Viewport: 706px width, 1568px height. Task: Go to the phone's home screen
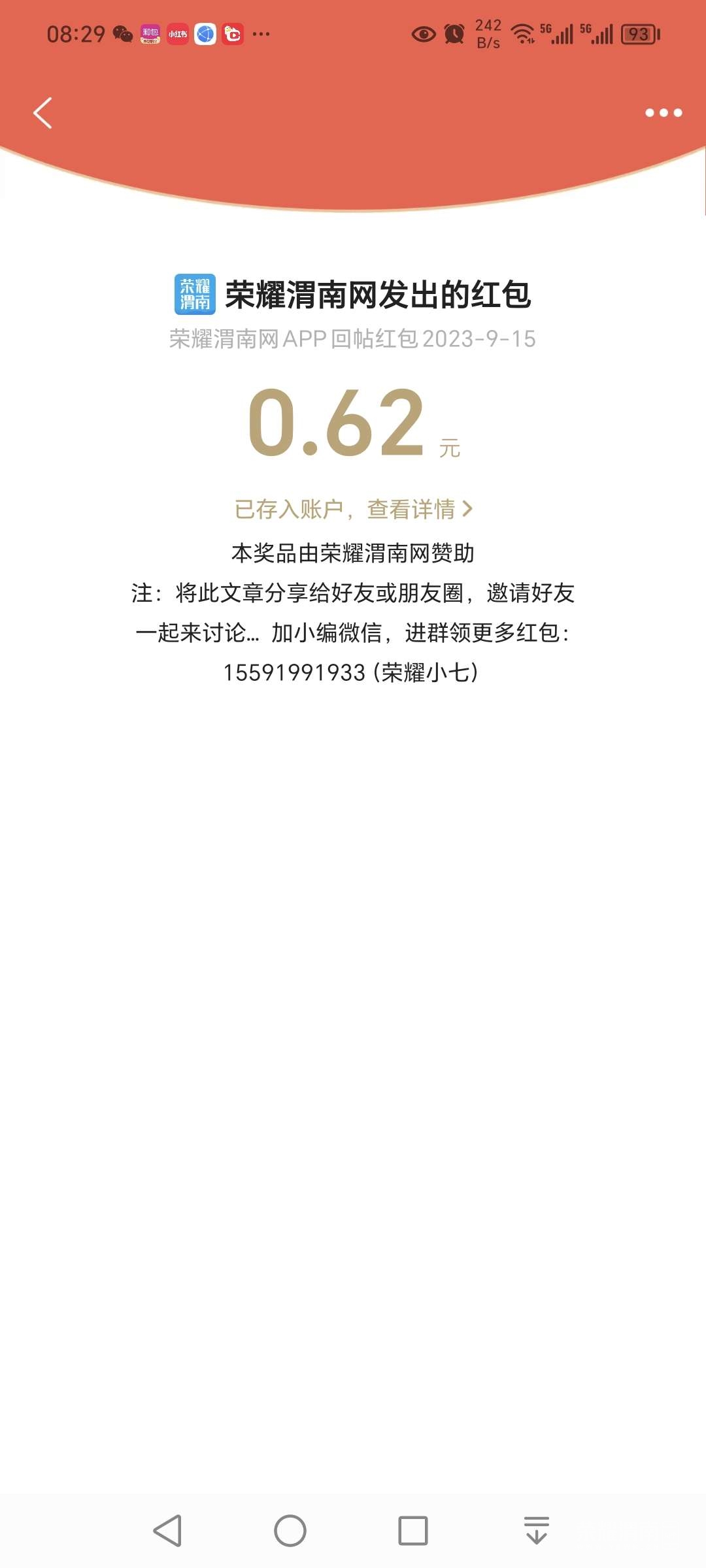tap(290, 1531)
